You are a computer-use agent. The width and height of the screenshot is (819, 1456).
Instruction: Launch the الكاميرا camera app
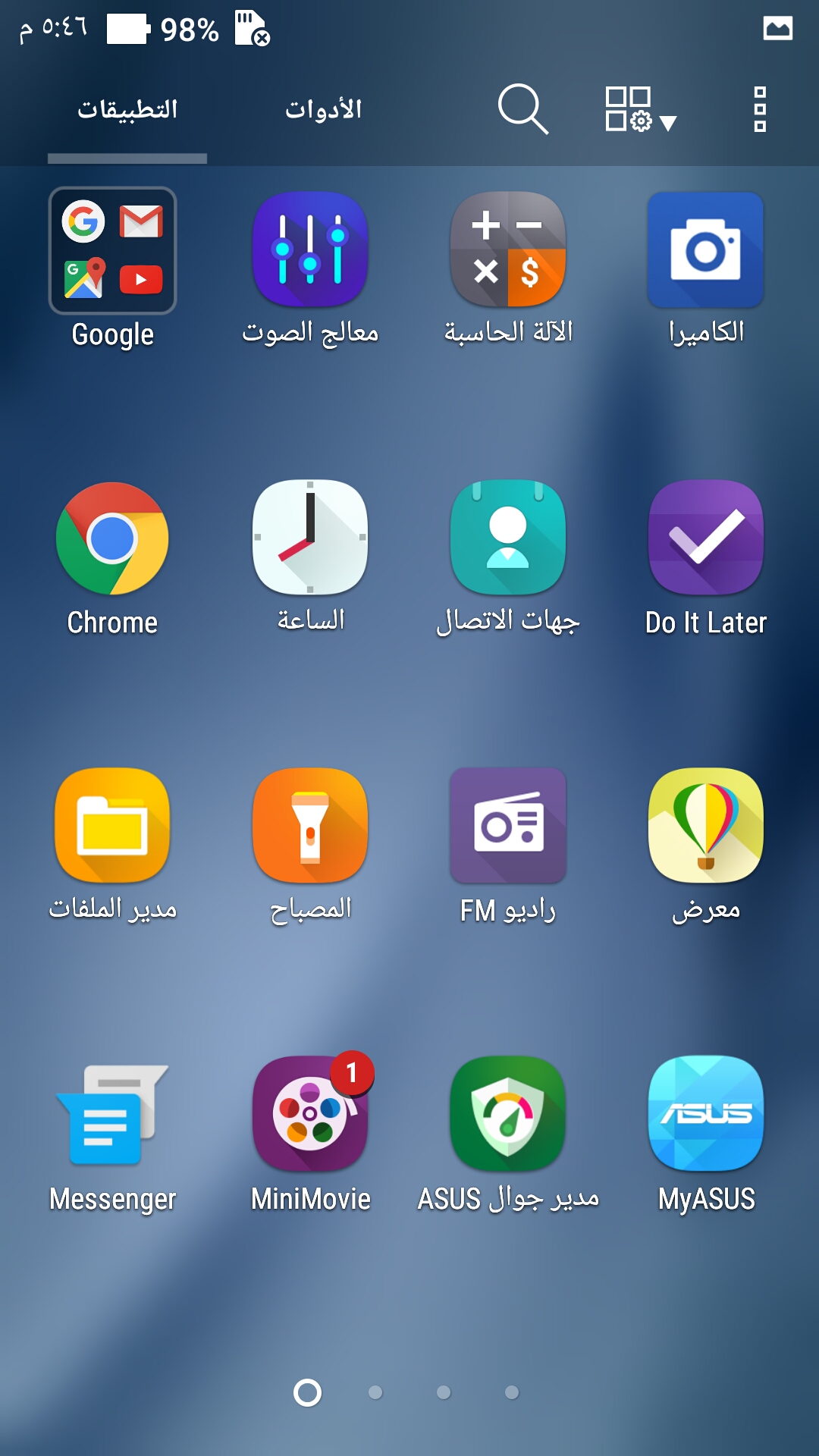706,249
